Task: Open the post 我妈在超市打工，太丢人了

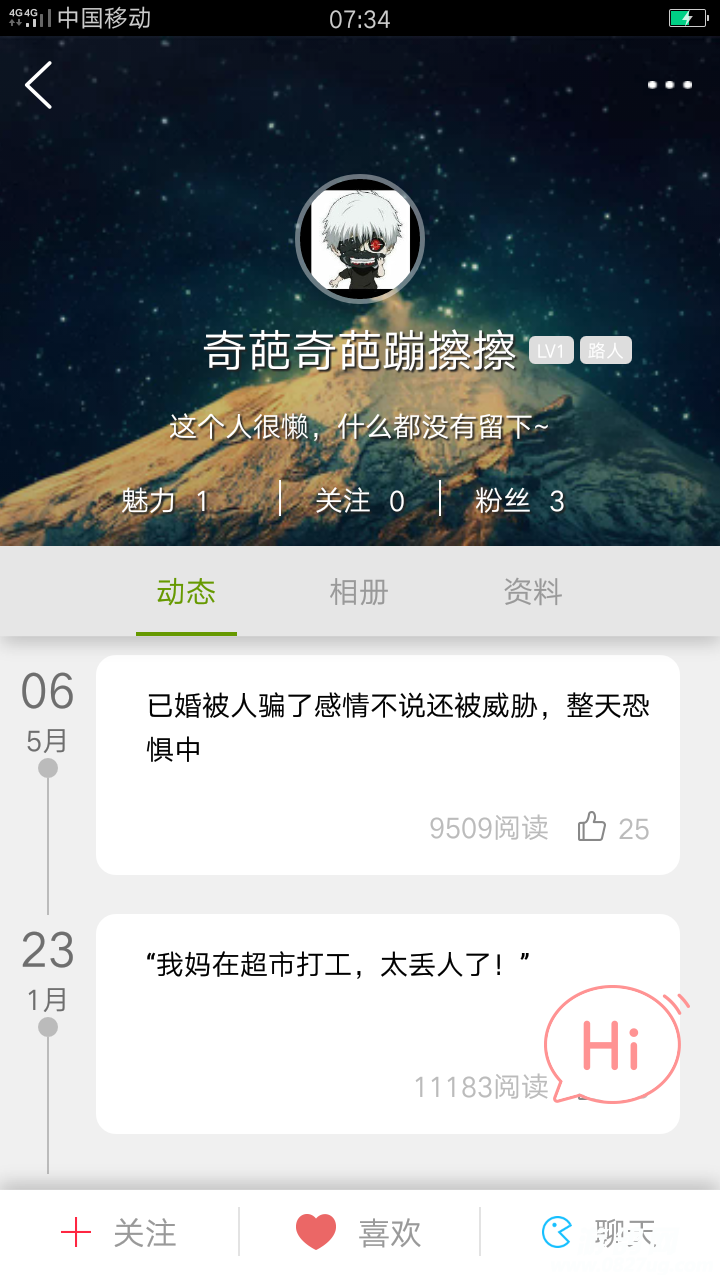Action: coord(340,965)
